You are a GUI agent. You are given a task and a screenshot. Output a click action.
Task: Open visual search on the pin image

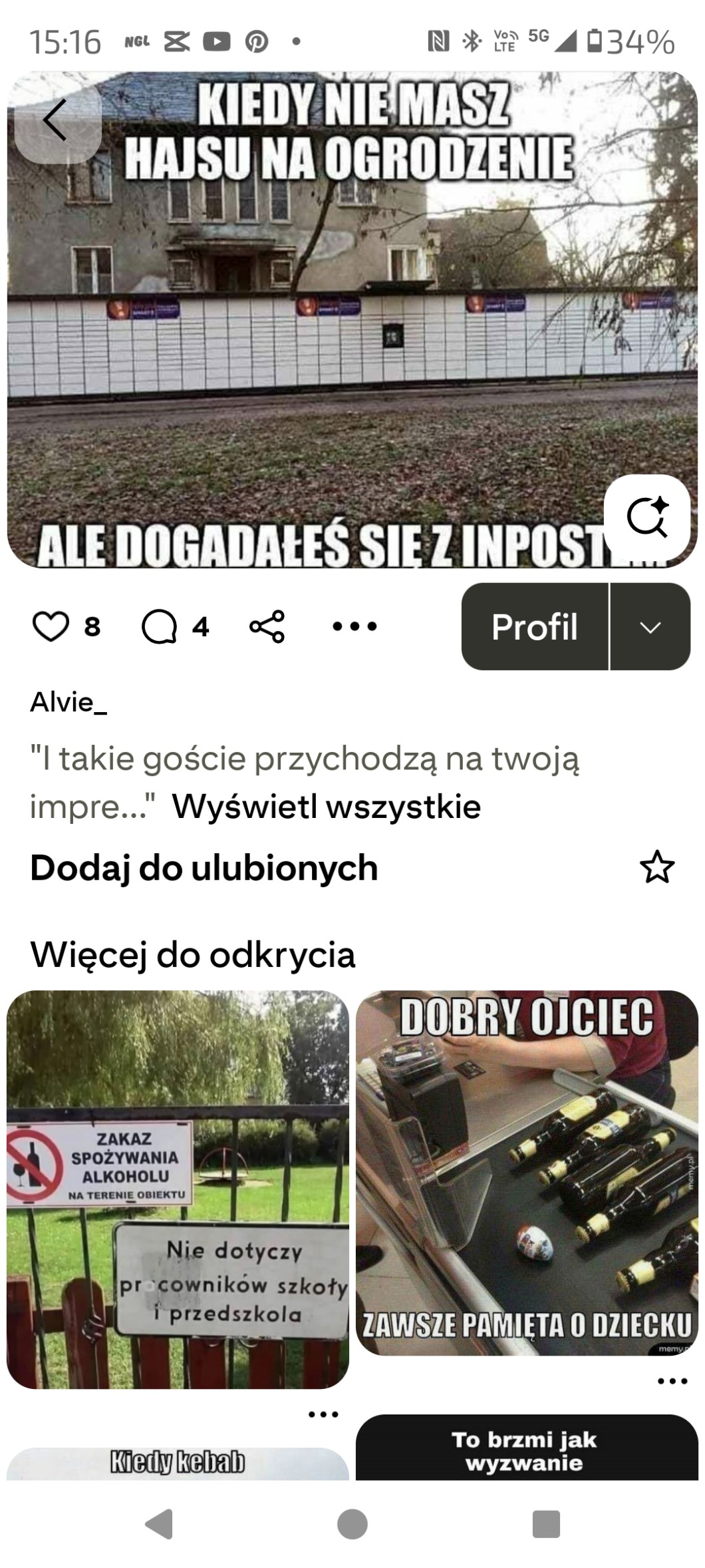pyautogui.click(x=646, y=518)
